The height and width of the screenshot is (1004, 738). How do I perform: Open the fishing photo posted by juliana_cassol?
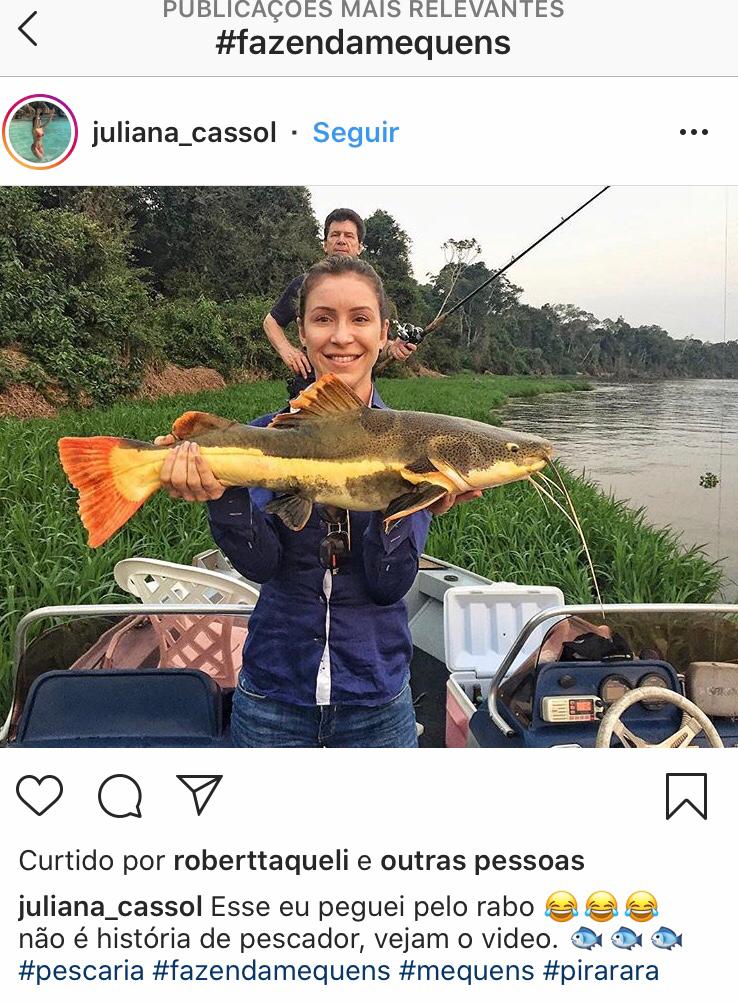tap(369, 467)
